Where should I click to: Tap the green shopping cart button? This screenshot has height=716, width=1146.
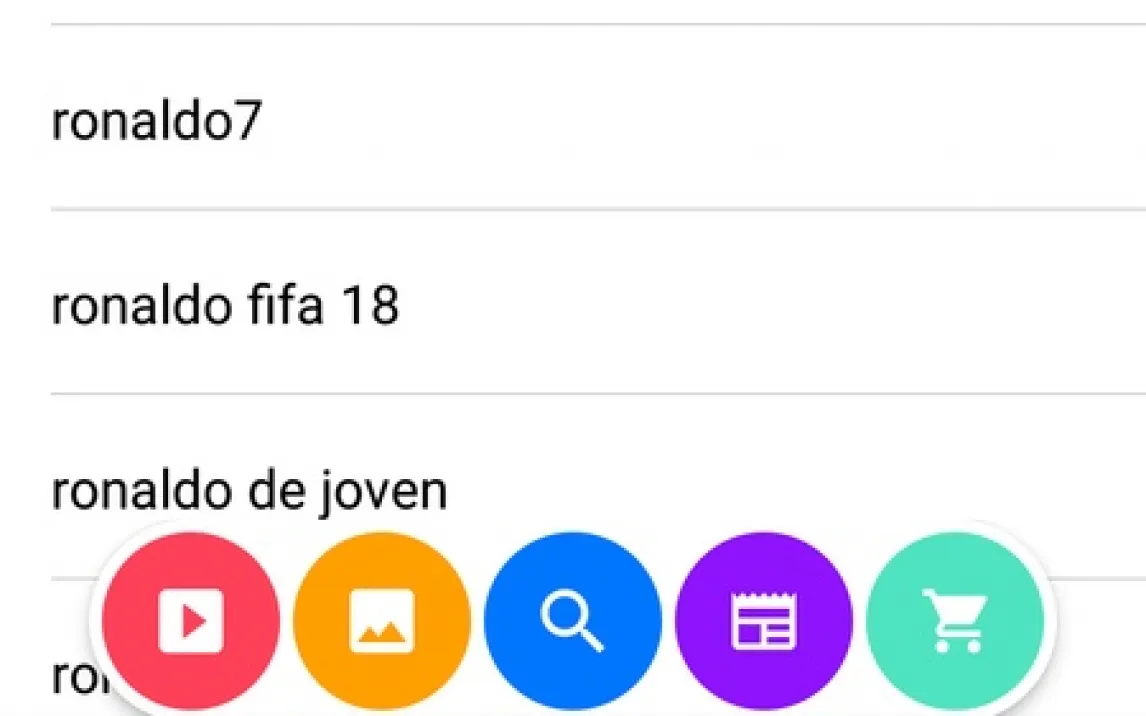(954, 621)
